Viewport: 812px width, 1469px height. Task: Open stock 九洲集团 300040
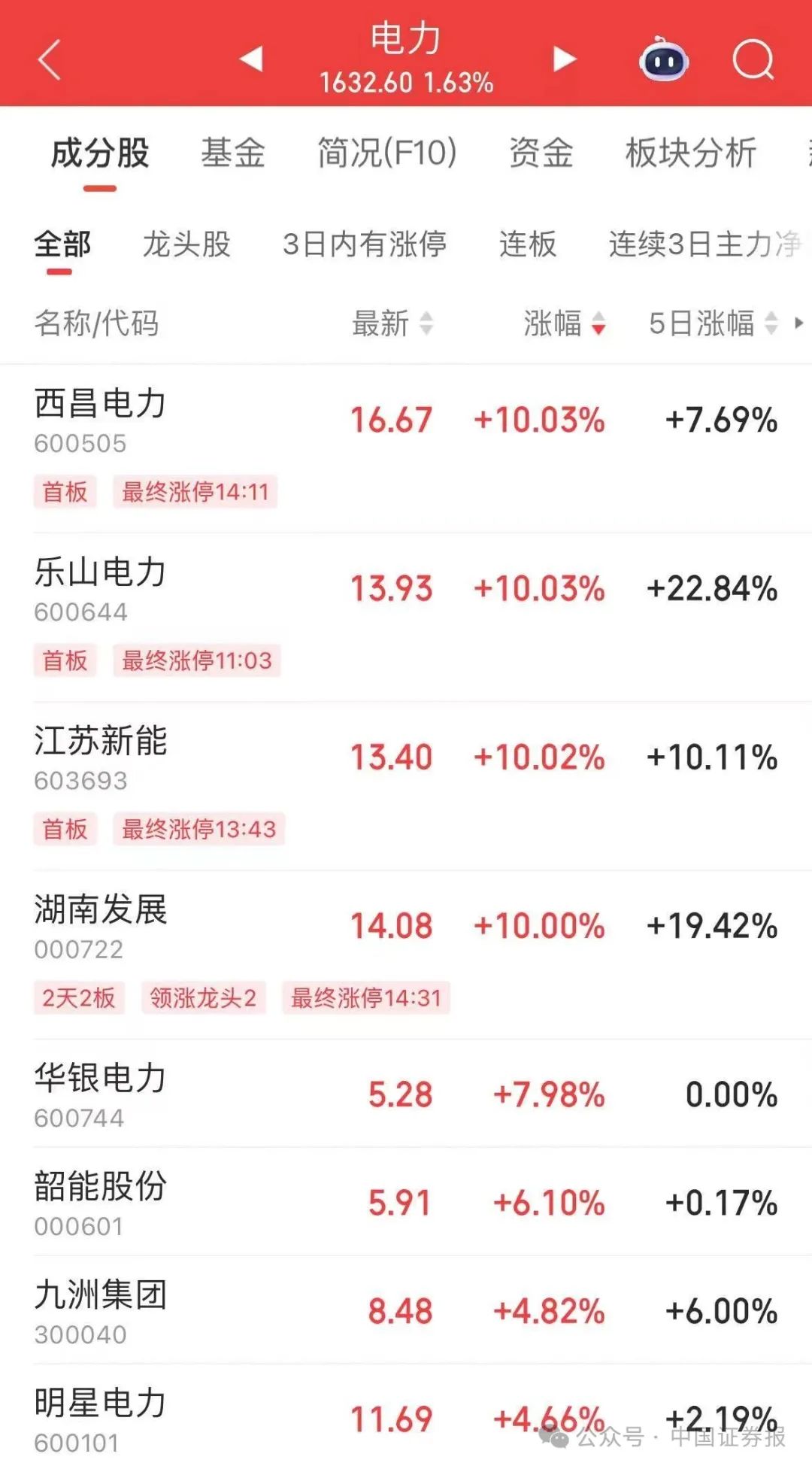406,1310
